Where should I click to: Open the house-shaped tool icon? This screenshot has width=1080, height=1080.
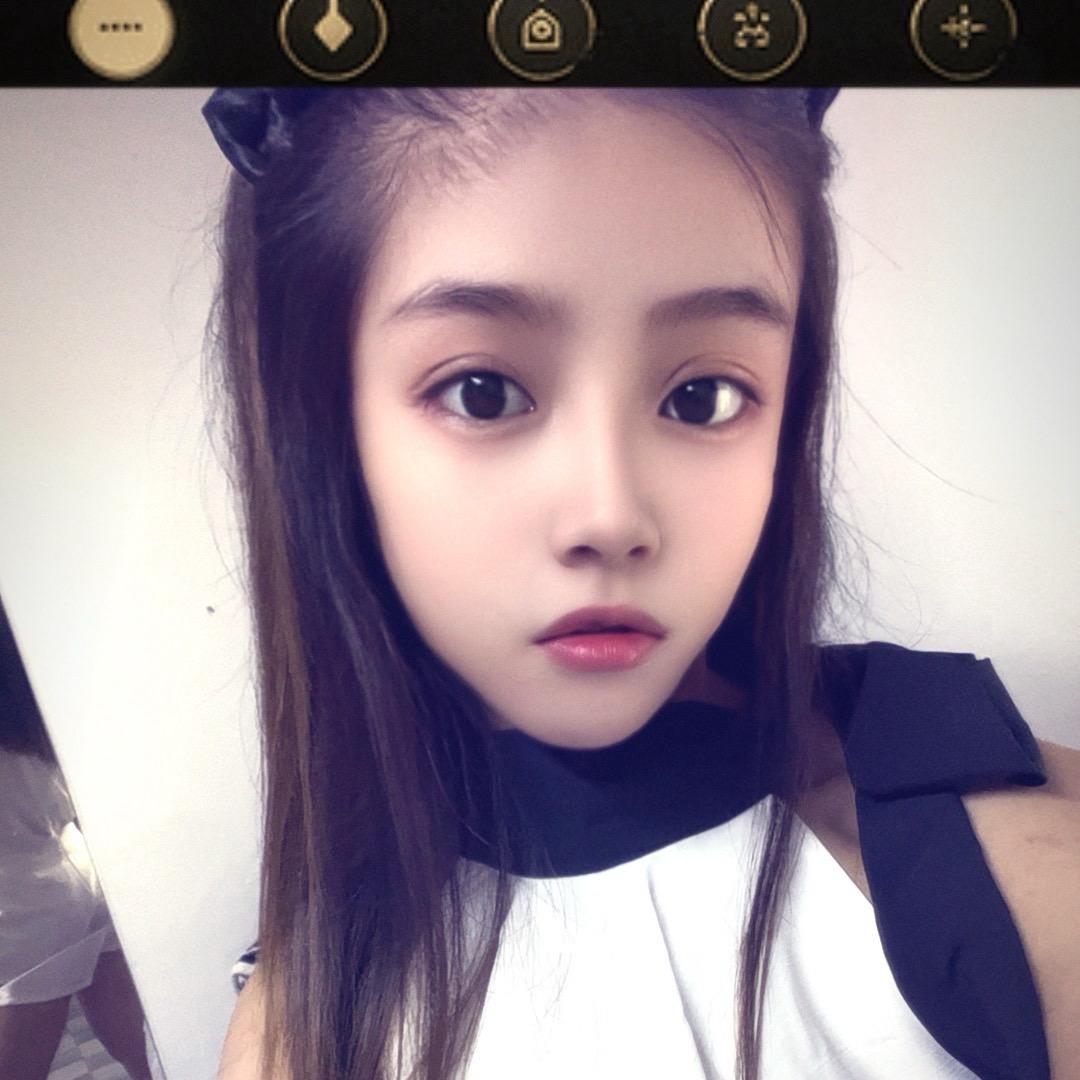(x=541, y=32)
